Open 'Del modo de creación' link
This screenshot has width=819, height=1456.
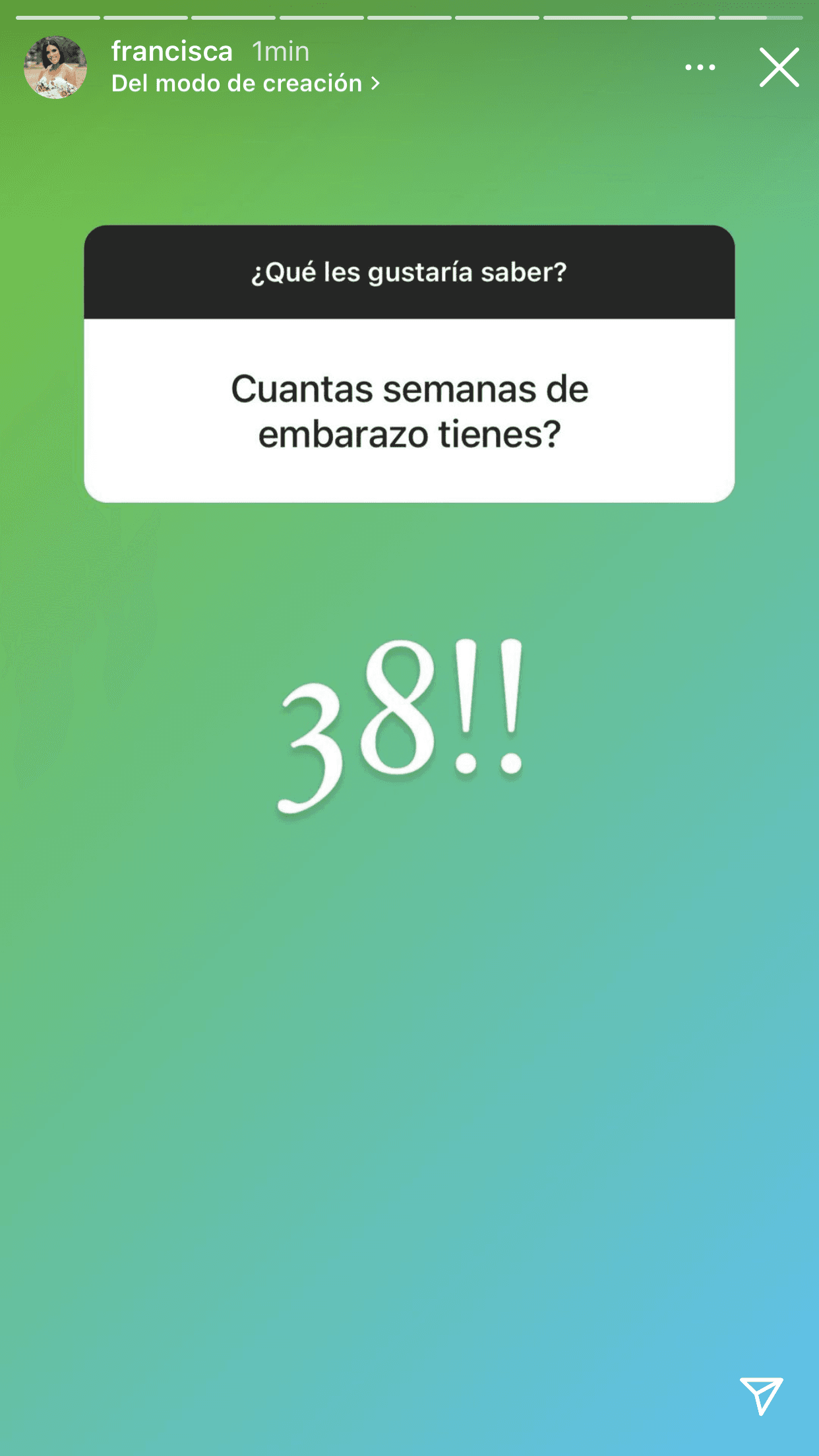[236, 82]
